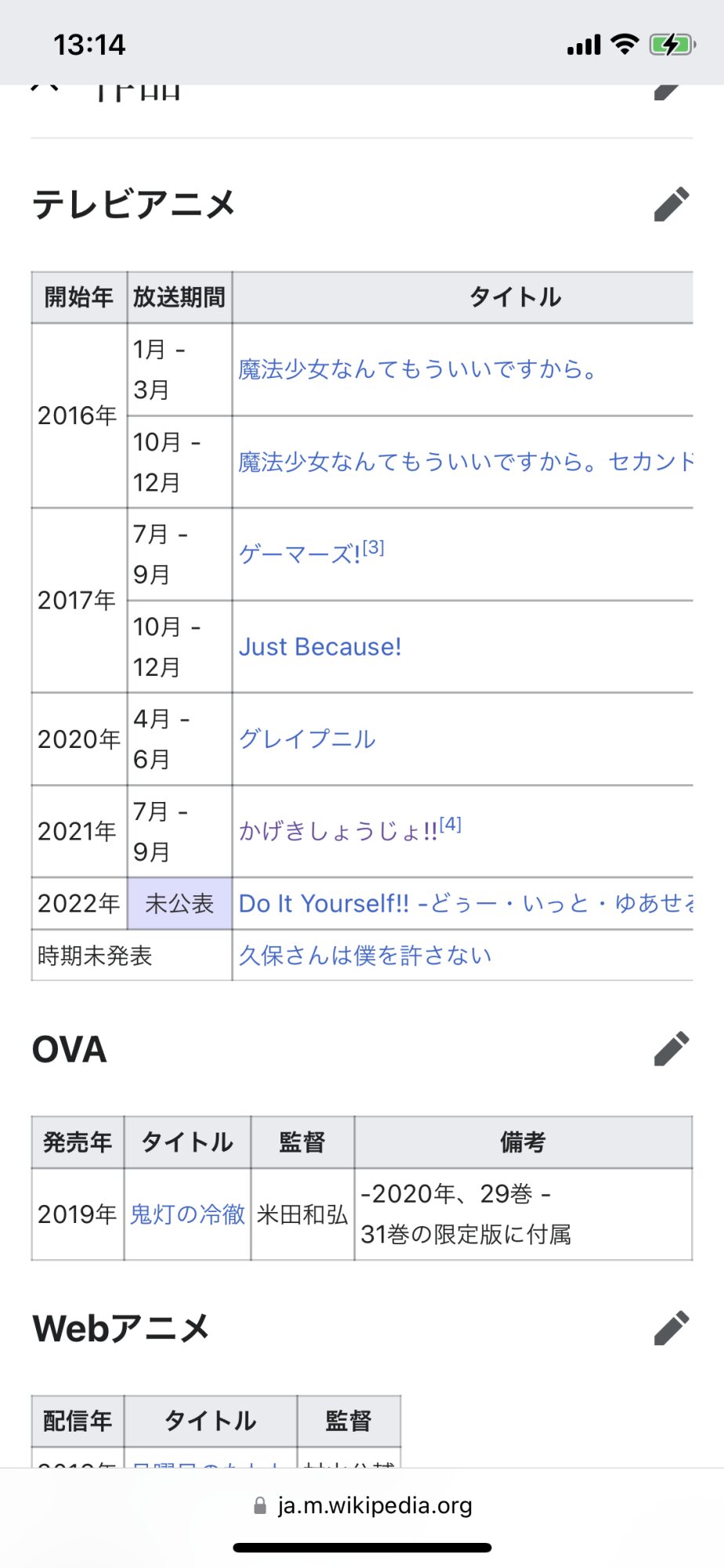724x1568 pixels.
Task: Edit the Webアニメ section
Action: [x=672, y=1328]
